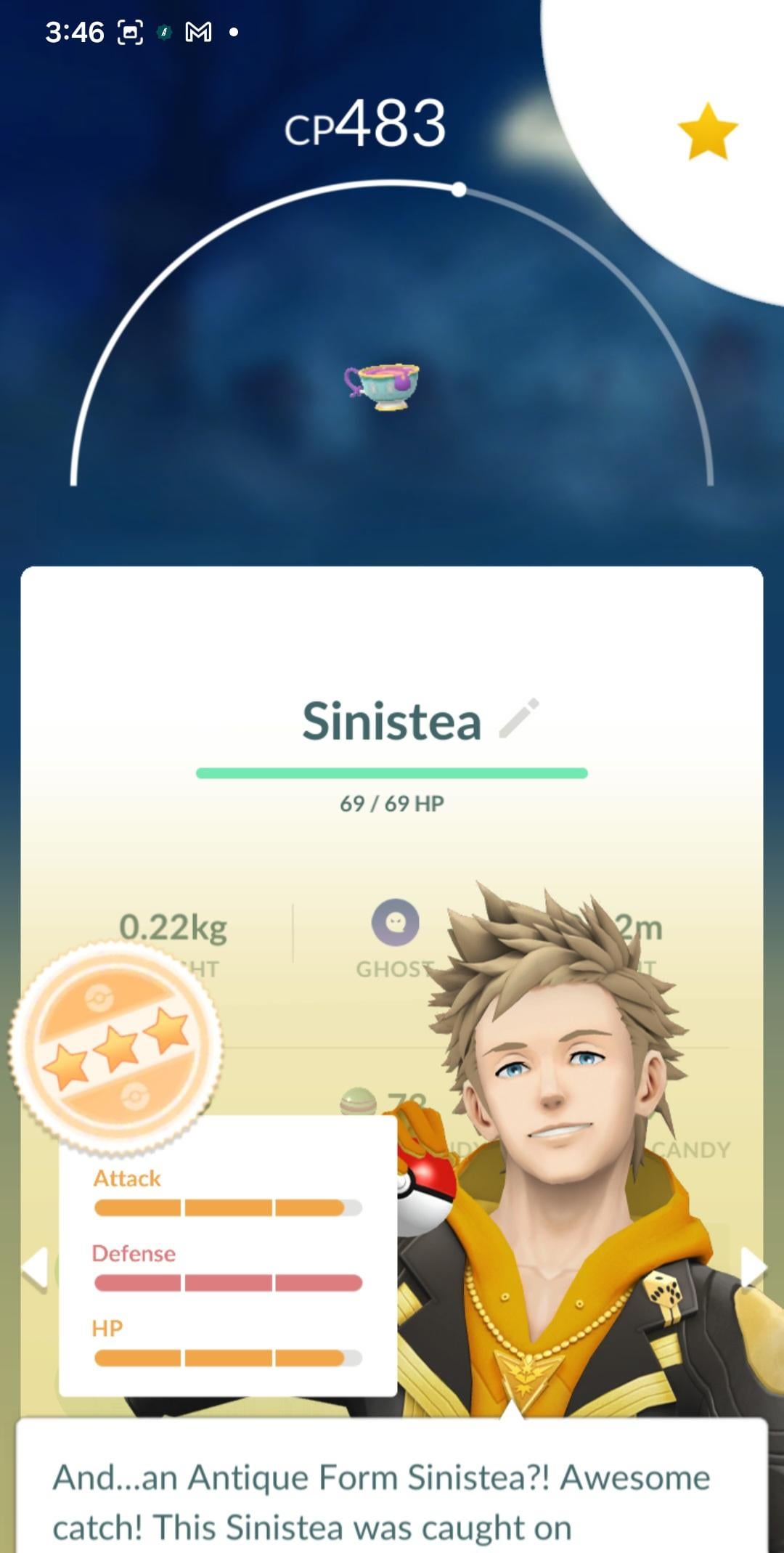The width and height of the screenshot is (784, 1553).
Task: Advance Spark's Antique Form Sinistea dialogue
Action: pyautogui.click(x=392, y=1496)
